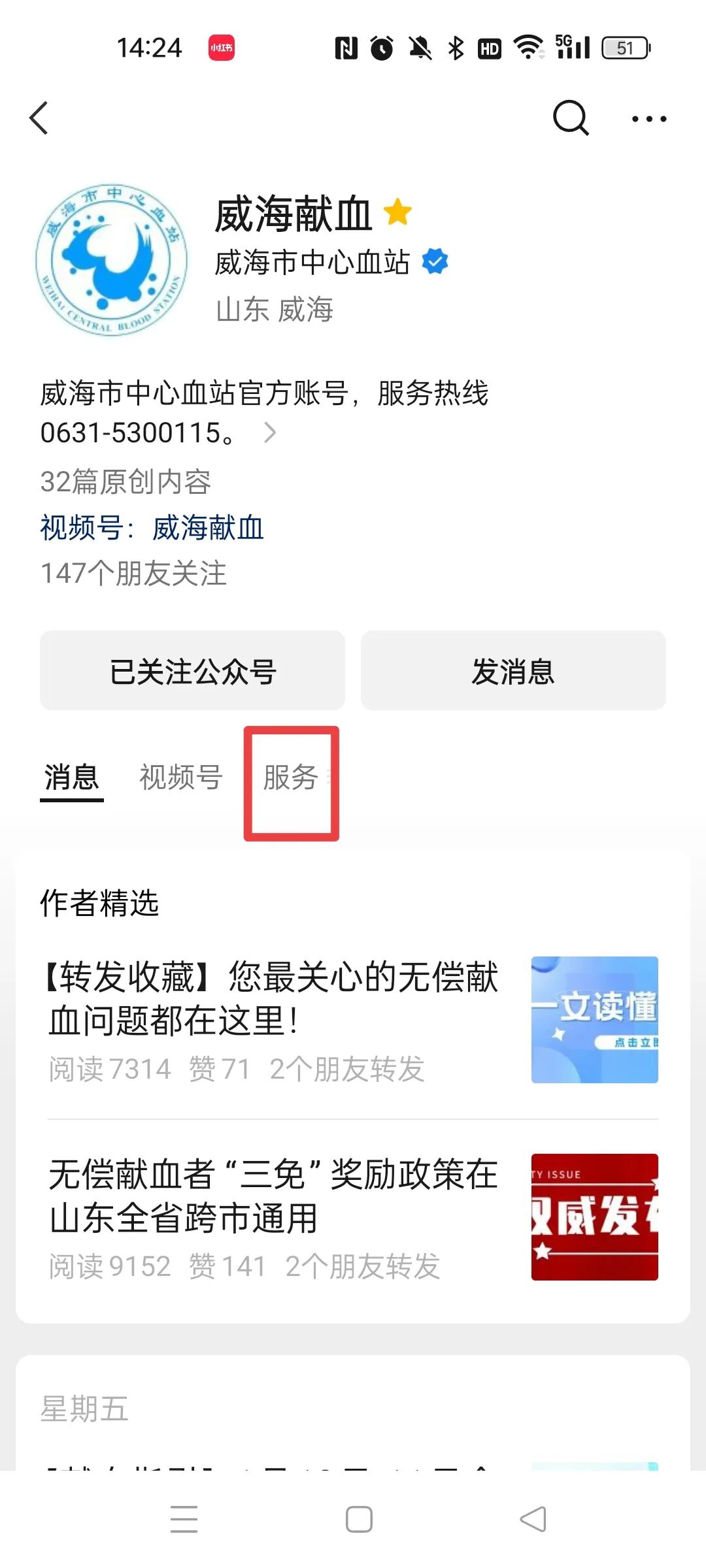Open the article 【转发收藏】您最关心的无偿献血问题

pyautogui.click(x=273, y=998)
